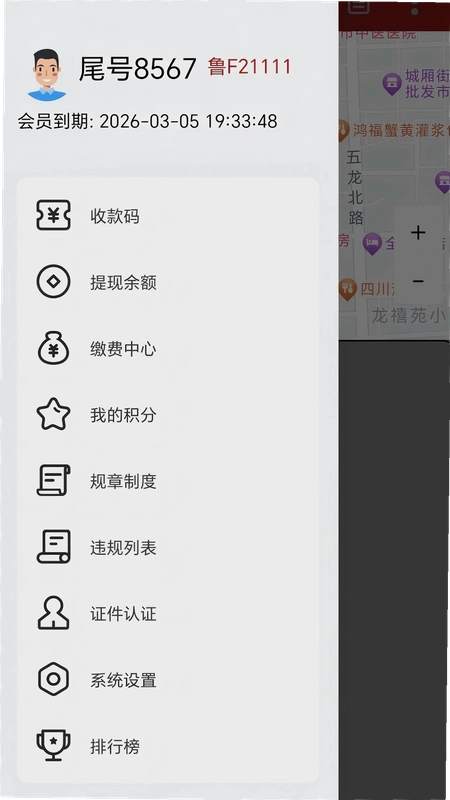Open 违规列表 violations list
The width and height of the screenshot is (450, 800).
pos(168,547)
